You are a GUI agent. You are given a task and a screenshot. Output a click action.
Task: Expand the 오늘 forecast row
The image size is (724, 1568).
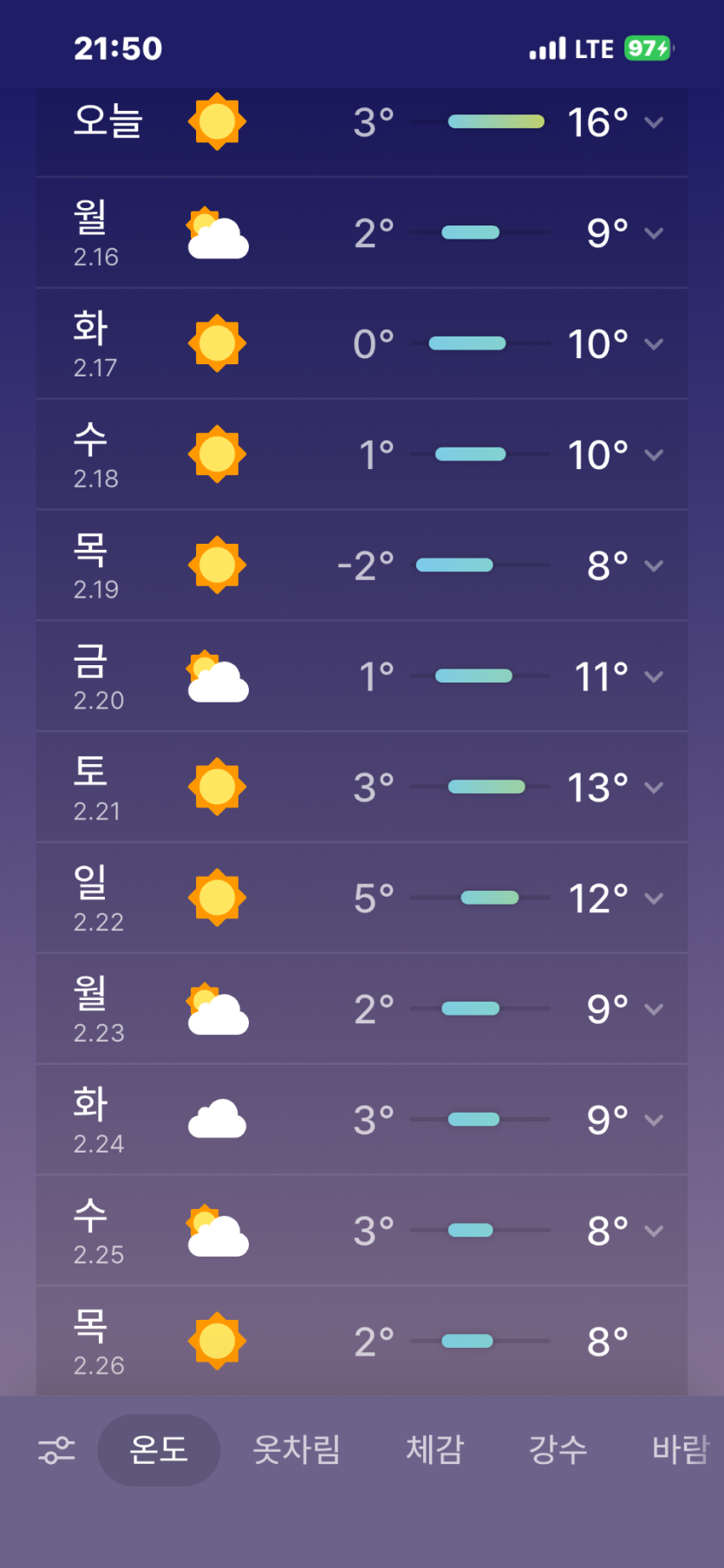tap(654, 122)
